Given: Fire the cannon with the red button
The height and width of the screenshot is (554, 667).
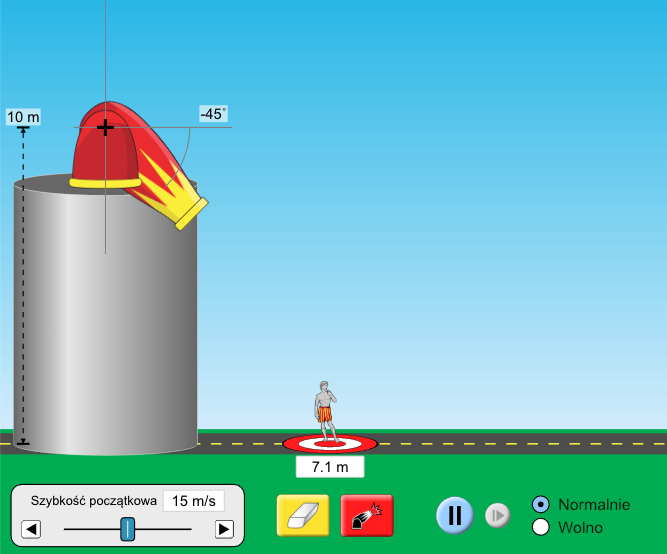Looking at the screenshot, I should click(367, 516).
